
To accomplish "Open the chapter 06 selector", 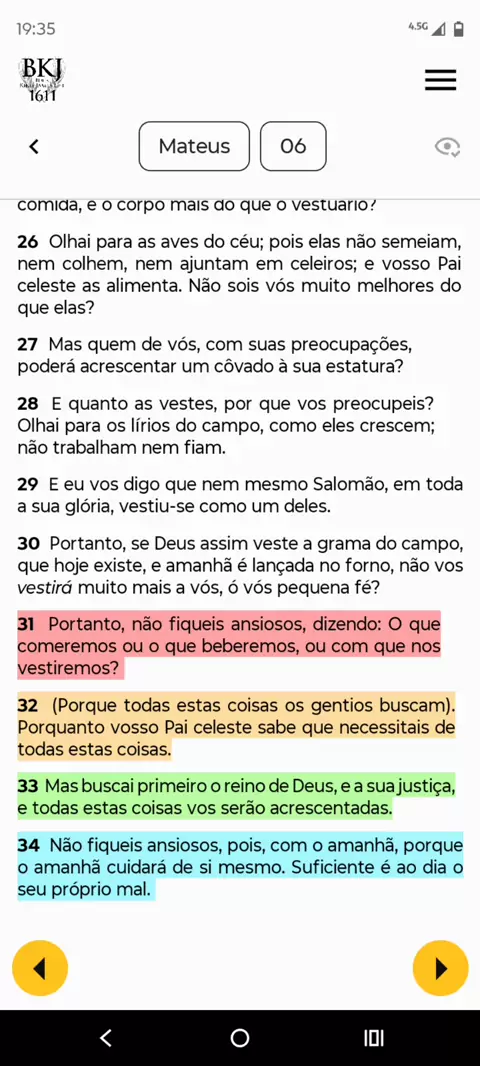I will click(x=293, y=146).
